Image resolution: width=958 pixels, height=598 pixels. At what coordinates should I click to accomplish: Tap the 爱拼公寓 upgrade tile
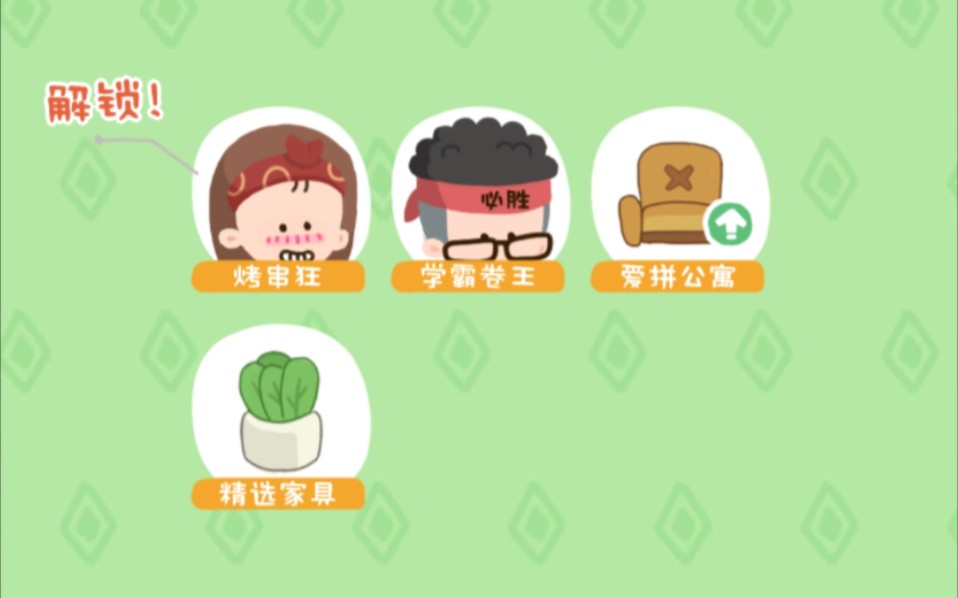tap(679, 200)
